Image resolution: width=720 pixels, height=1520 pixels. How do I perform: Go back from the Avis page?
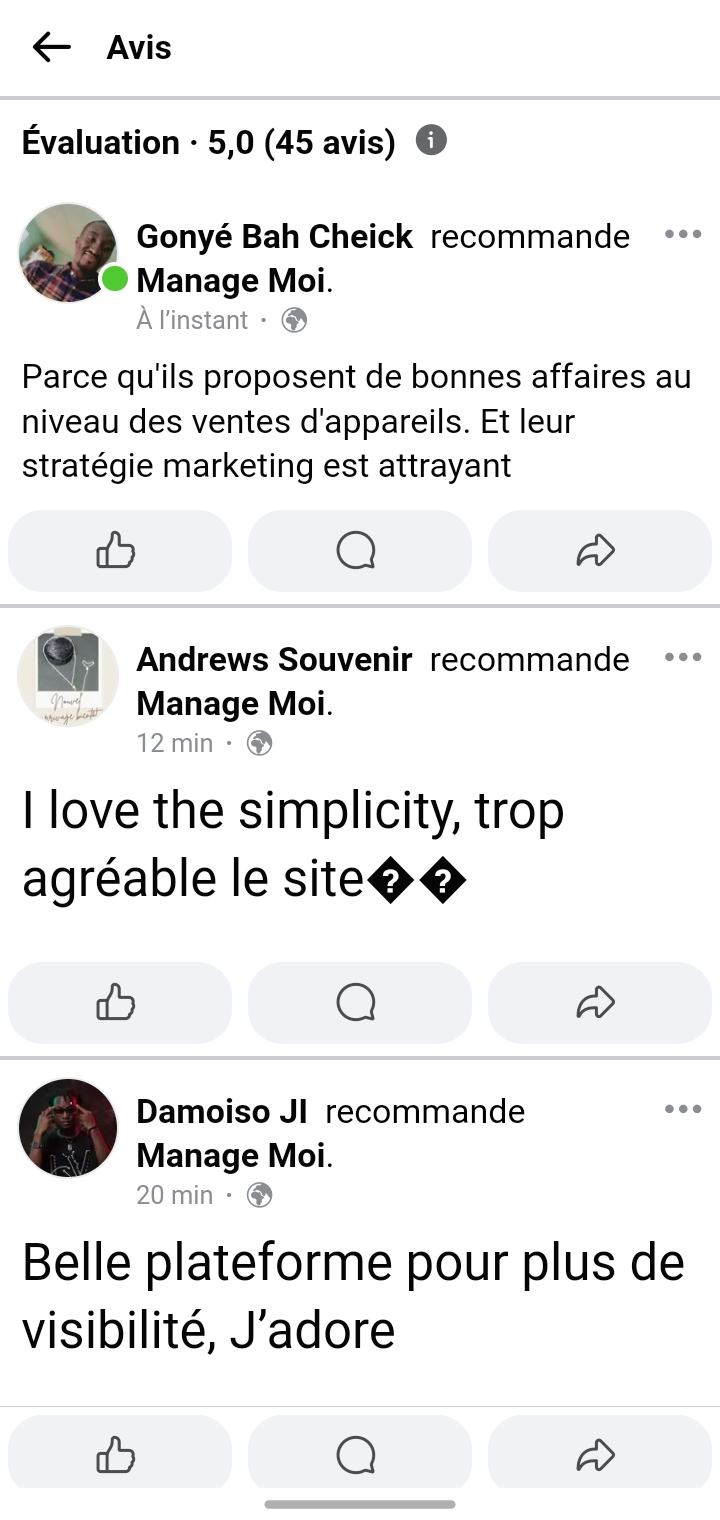click(52, 47)
